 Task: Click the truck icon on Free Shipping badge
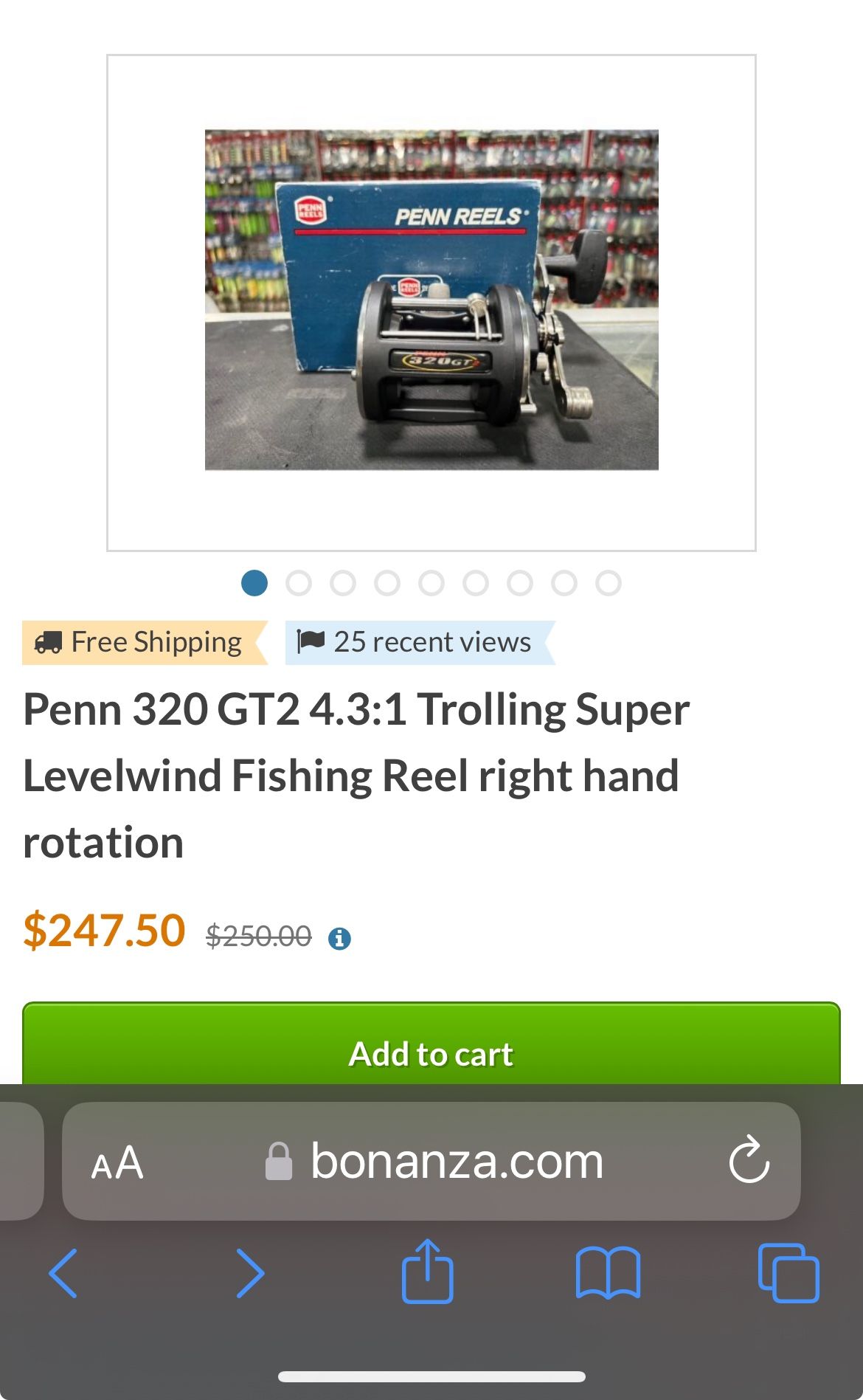(x=48, y=641)
